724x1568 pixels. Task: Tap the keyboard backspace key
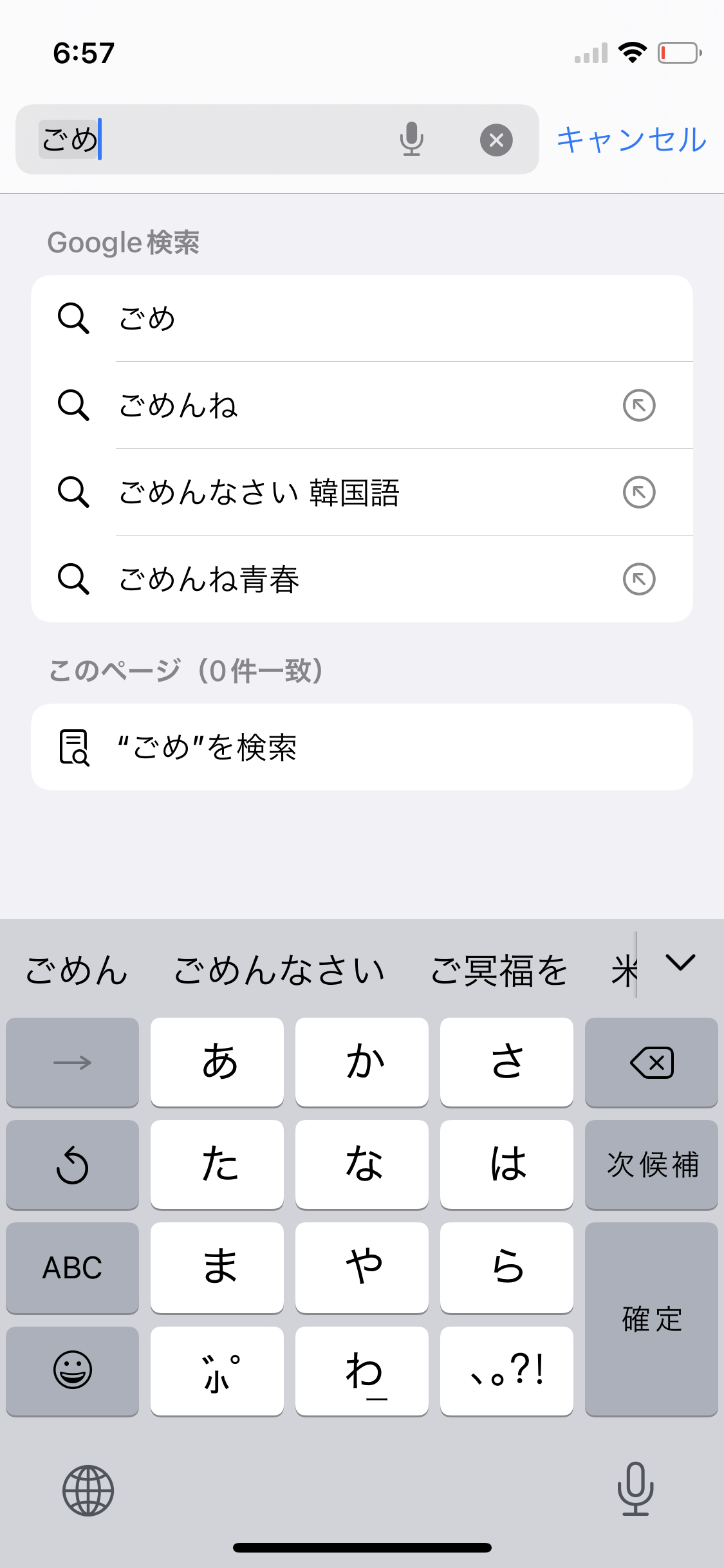pos(651,1062)
